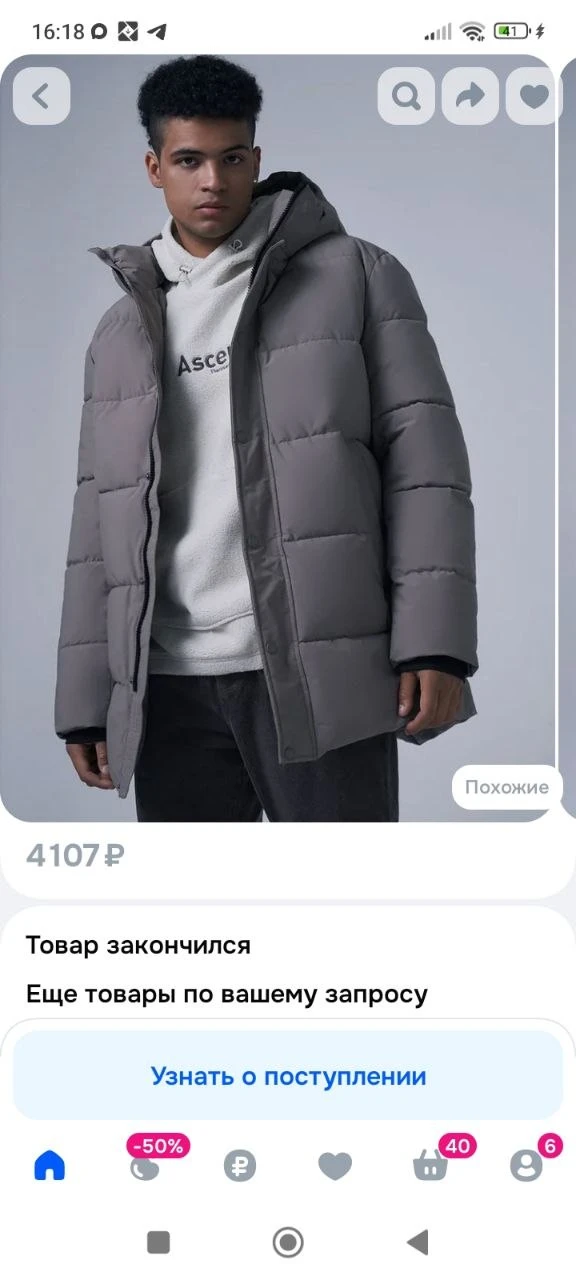The image size is (576, 1280).
Task: Open search via the magnifier icon
Action: coord(406,96)
